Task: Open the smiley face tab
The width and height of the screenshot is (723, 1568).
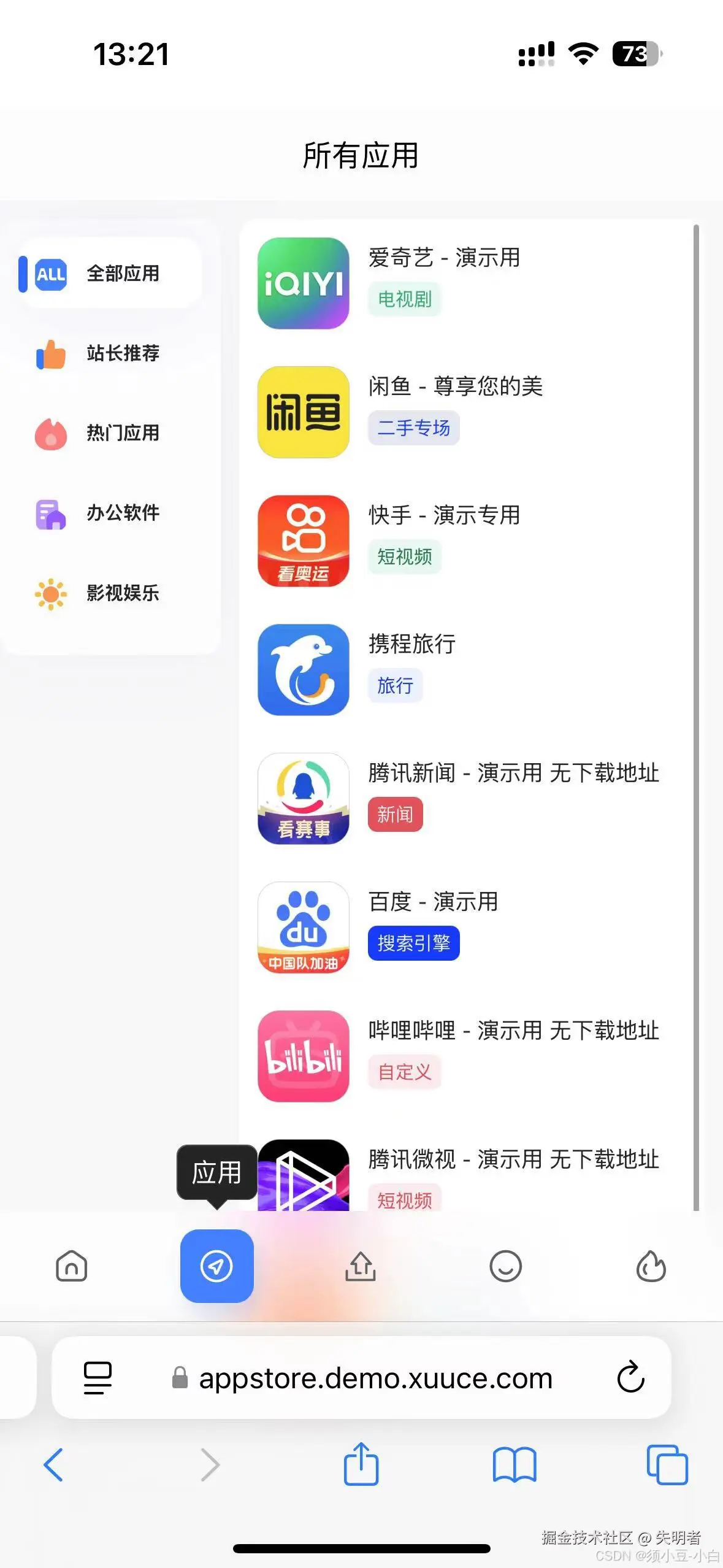Action: 506,1266
